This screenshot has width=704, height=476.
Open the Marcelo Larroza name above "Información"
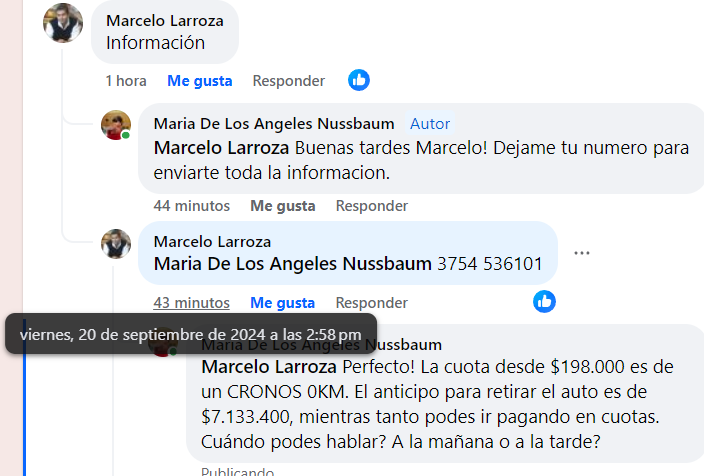165,20
